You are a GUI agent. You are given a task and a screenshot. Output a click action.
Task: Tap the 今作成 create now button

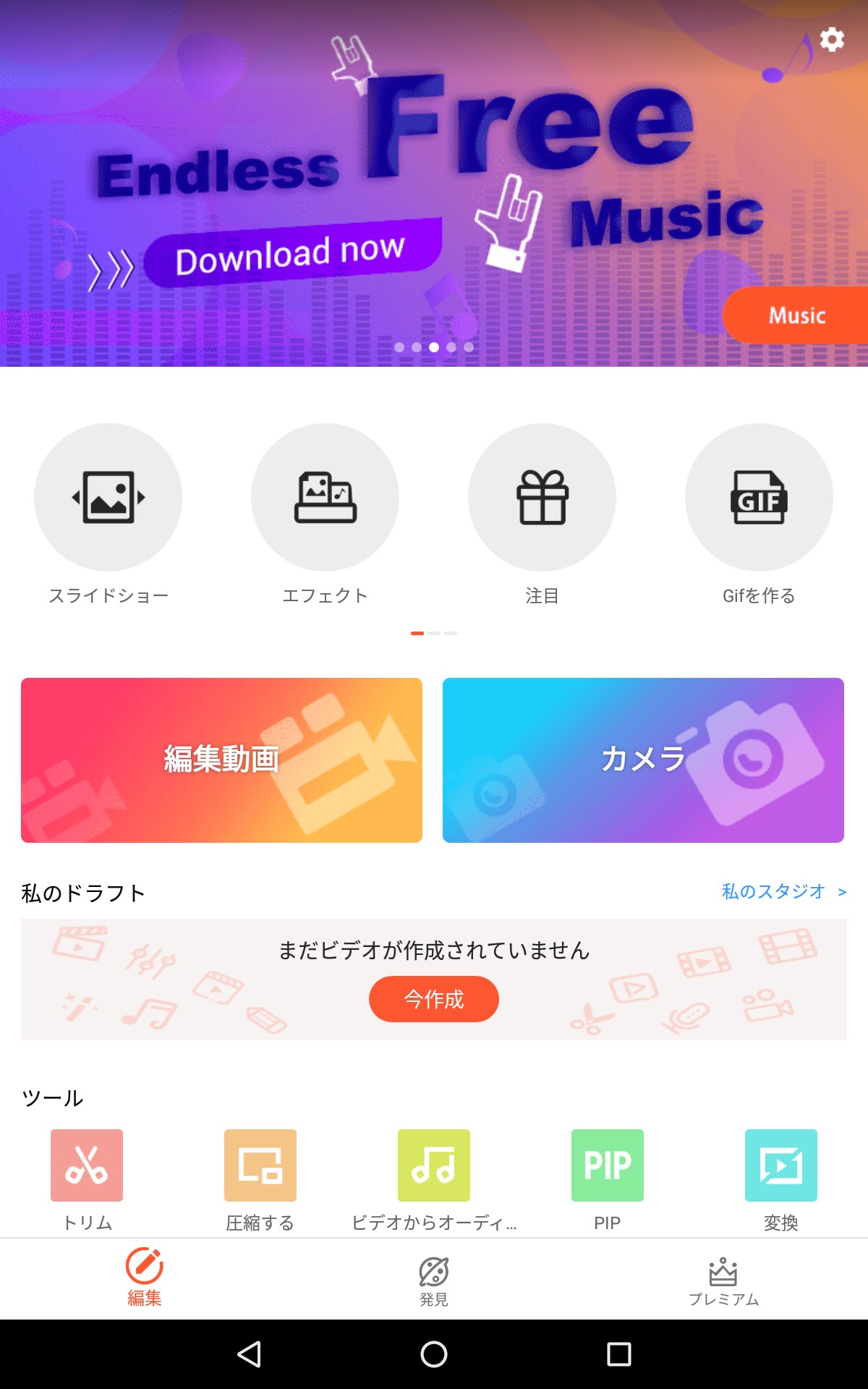(434, 999)
